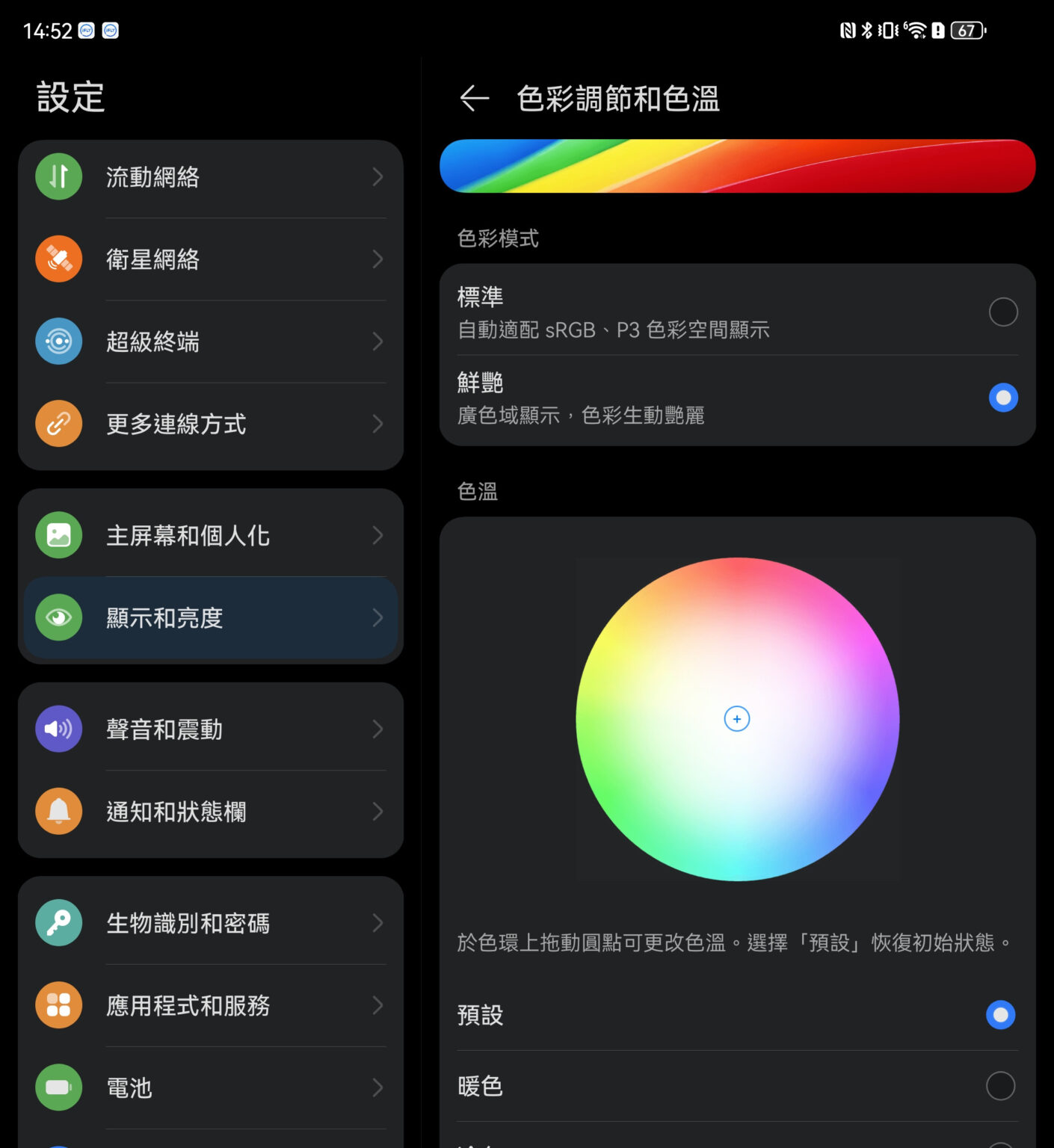This screenshot has width=1054, height=1148.
Task: Choose 預設 color temperature
Action: pos(1000,1015)
